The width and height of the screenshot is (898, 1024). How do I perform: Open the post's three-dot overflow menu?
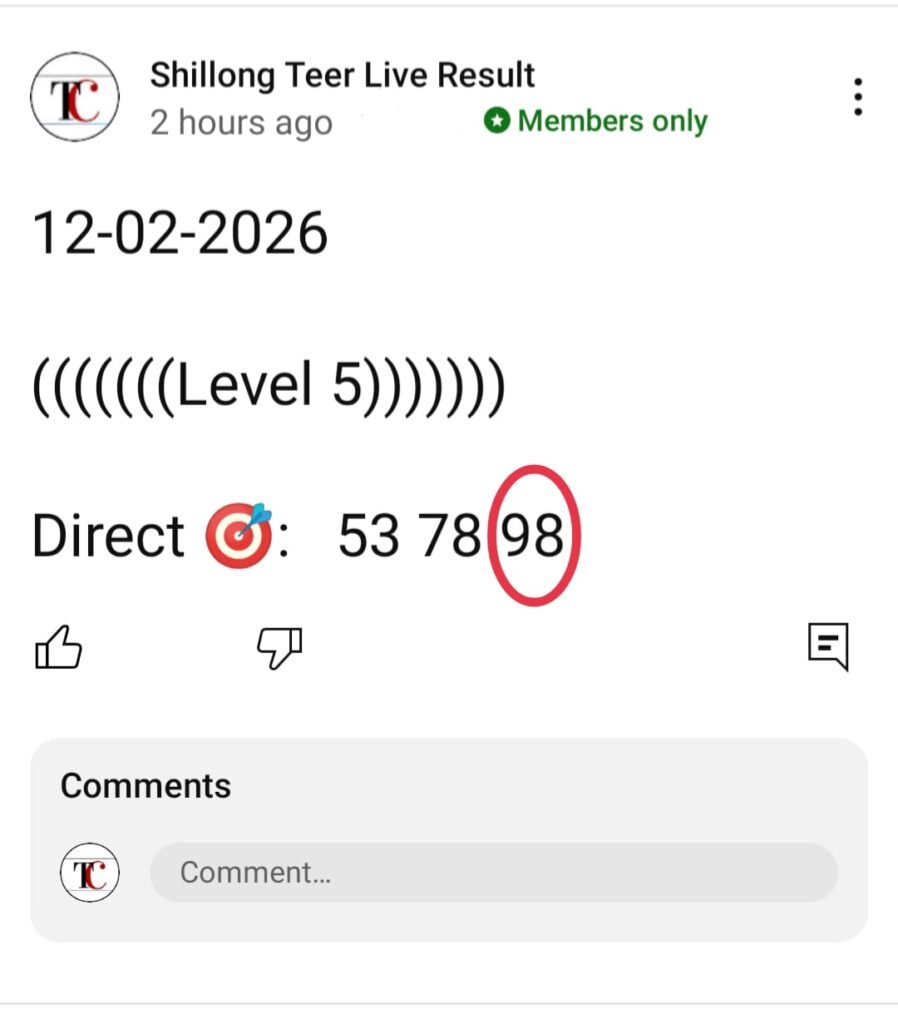[x=857, y=97]
